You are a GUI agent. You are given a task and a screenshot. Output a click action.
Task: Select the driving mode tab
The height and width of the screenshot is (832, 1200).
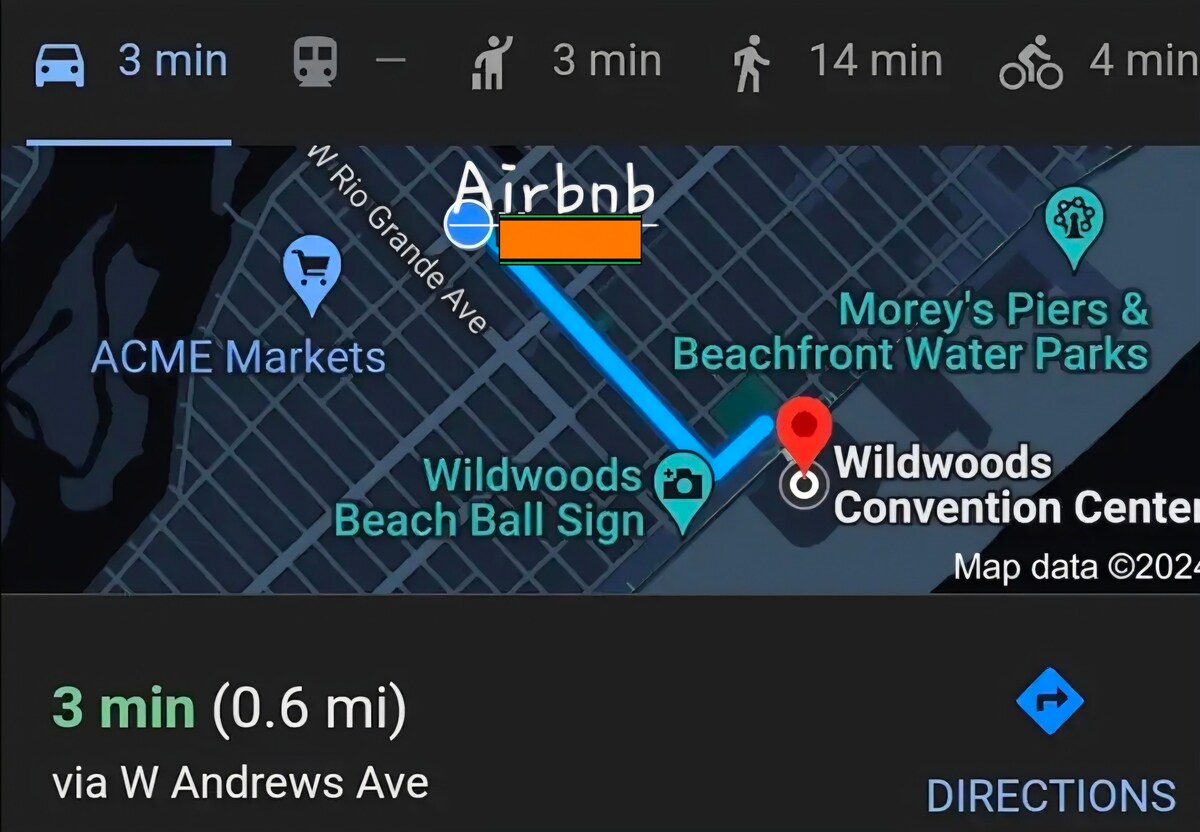(x=130, y=64)
